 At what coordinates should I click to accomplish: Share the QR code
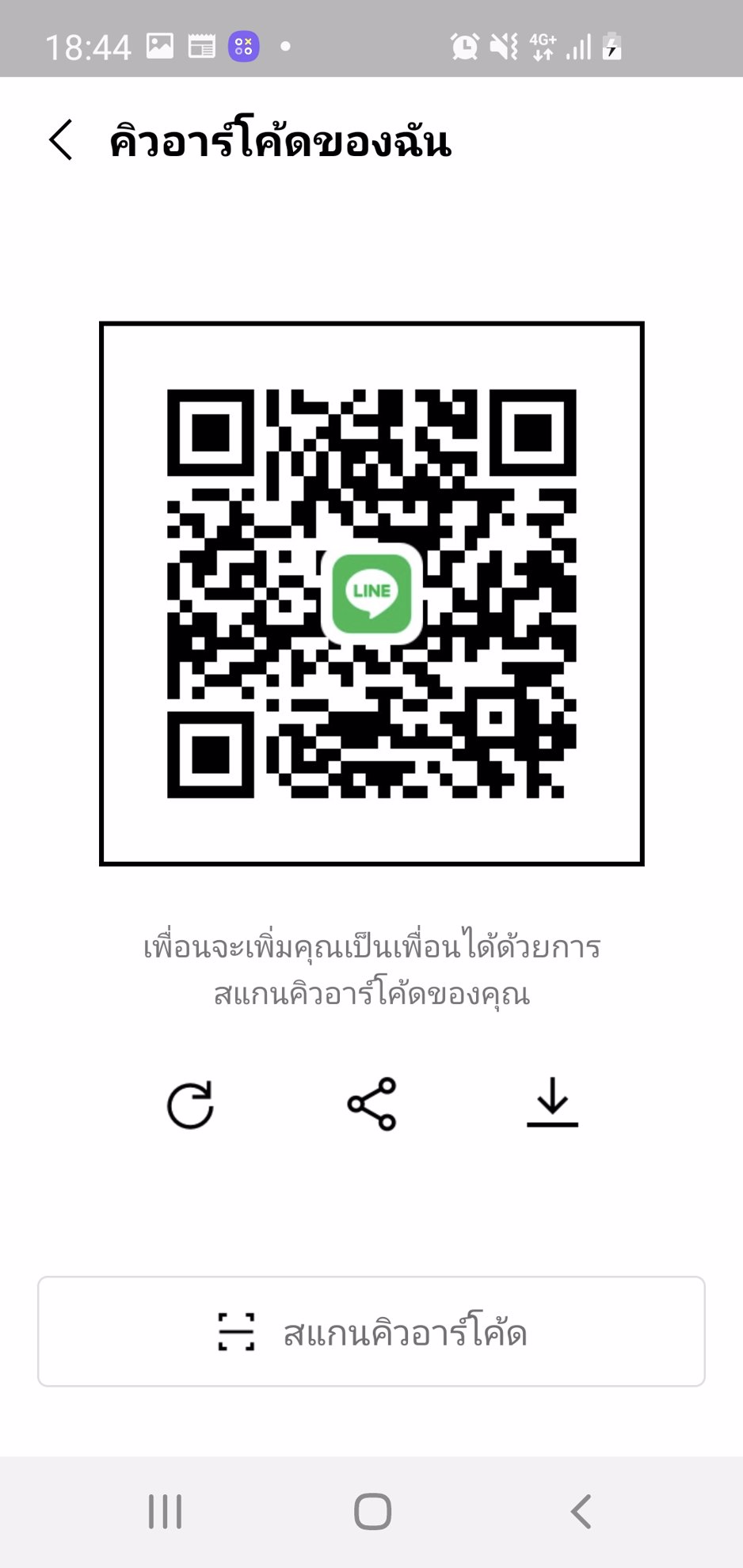[371, 1104]
